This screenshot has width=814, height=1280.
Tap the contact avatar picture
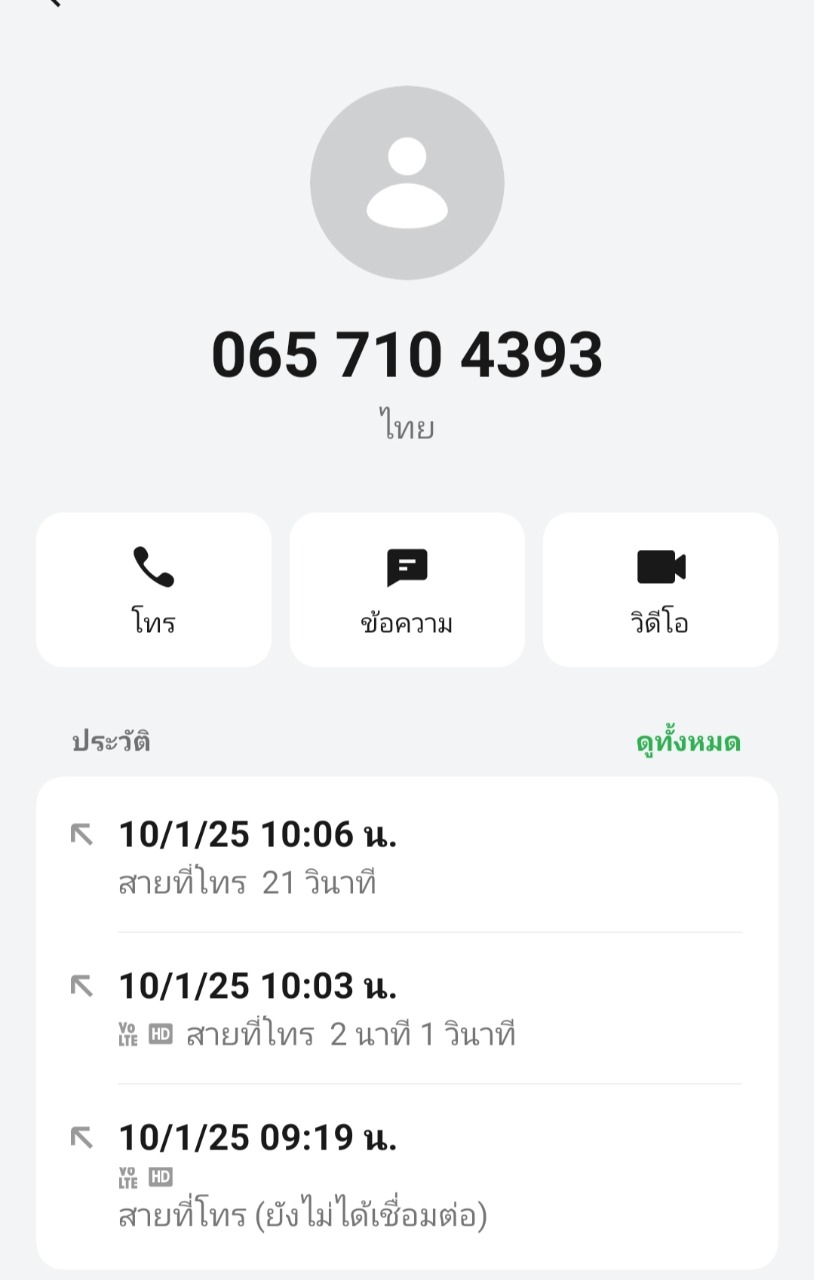407,183
